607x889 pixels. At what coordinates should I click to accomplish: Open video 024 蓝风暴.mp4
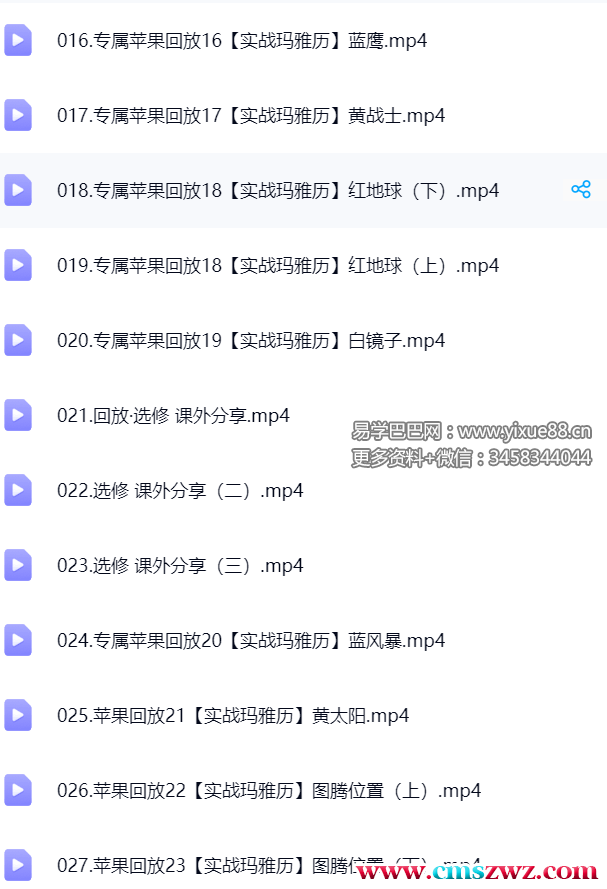click(x=250, y=641)
